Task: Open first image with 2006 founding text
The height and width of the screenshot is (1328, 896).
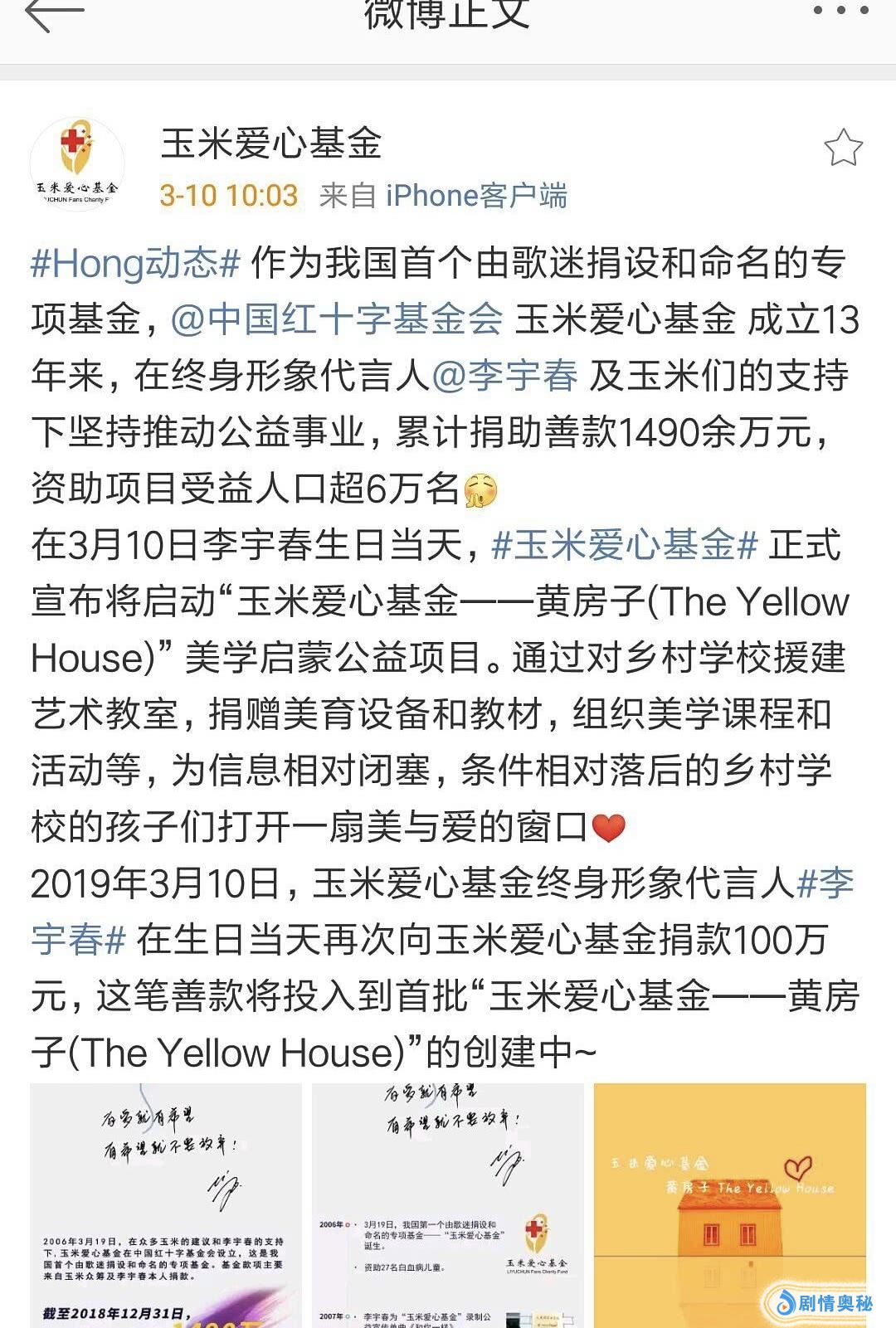Action: (x=166, y=1204)
